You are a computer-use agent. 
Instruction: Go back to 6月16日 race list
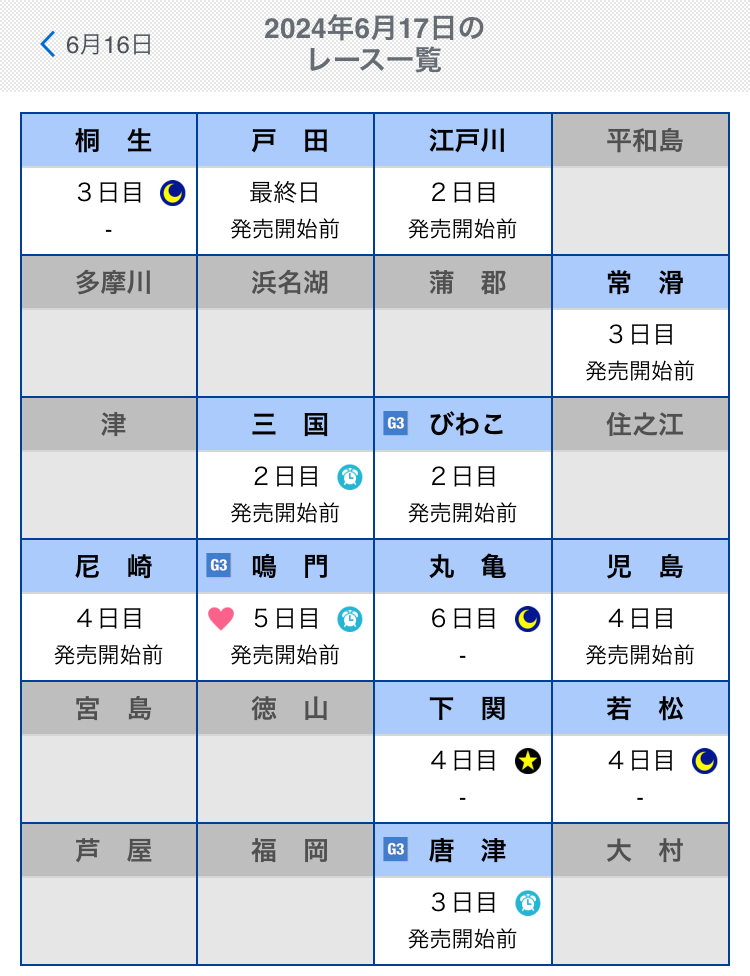click(96, 44)
